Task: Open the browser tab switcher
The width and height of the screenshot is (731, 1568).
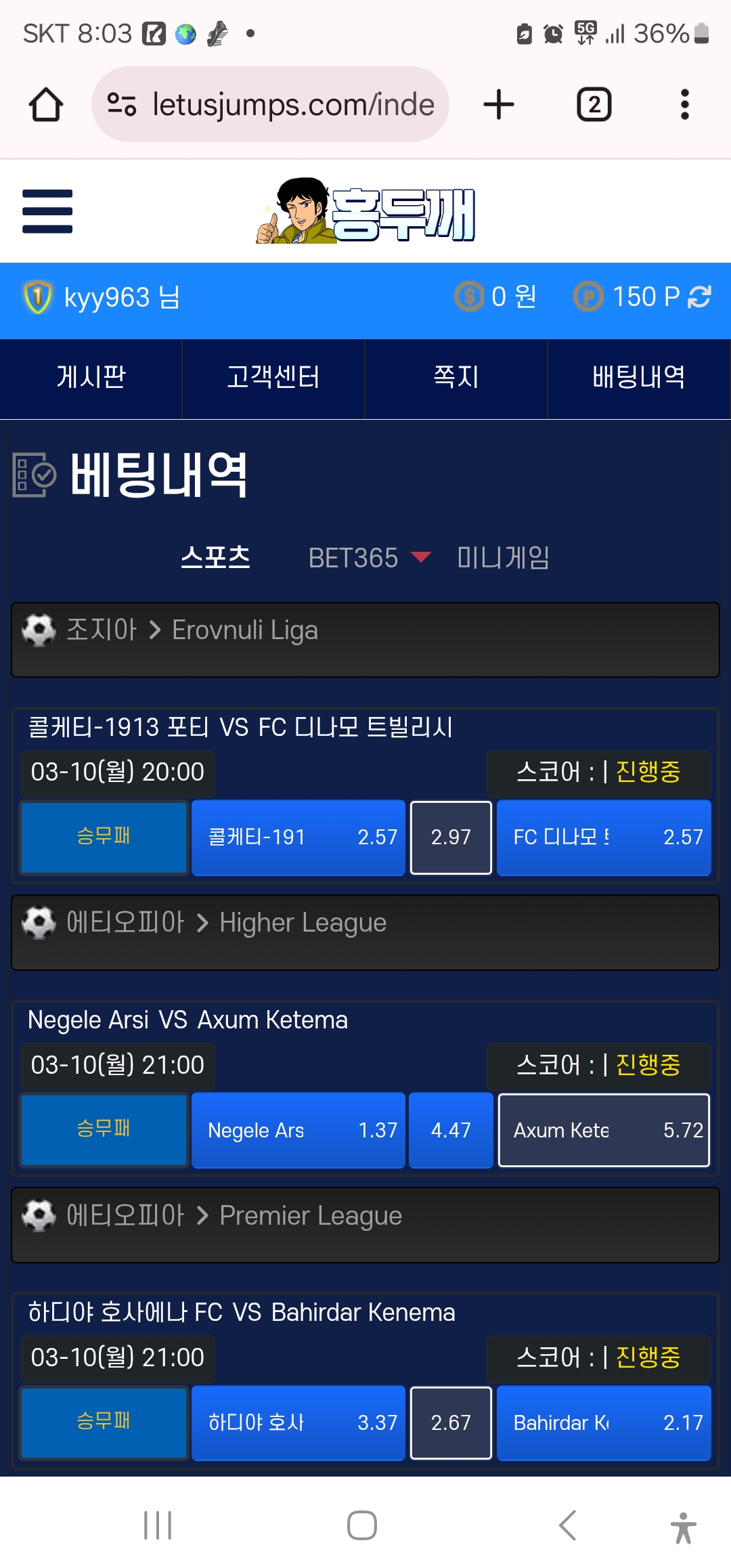Action: [x=594, y=105]
